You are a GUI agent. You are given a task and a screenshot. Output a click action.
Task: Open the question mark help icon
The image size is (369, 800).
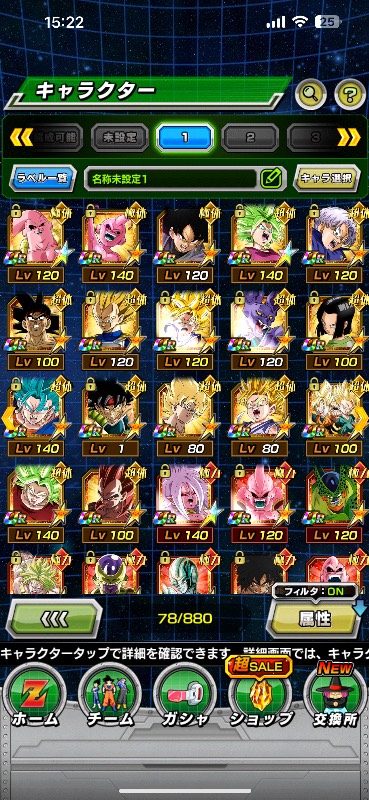(350, 94)
